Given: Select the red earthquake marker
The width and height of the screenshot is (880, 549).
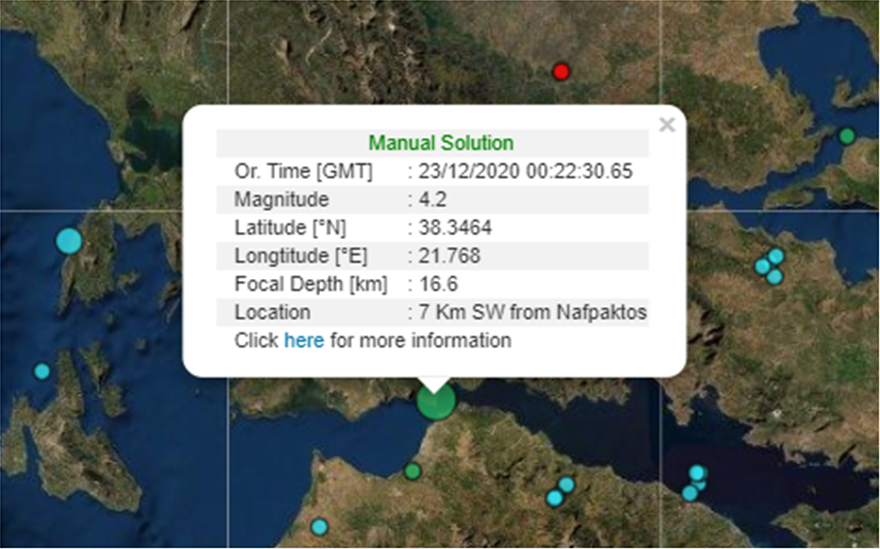Looking at the screenshot, I should pos(561,71).
